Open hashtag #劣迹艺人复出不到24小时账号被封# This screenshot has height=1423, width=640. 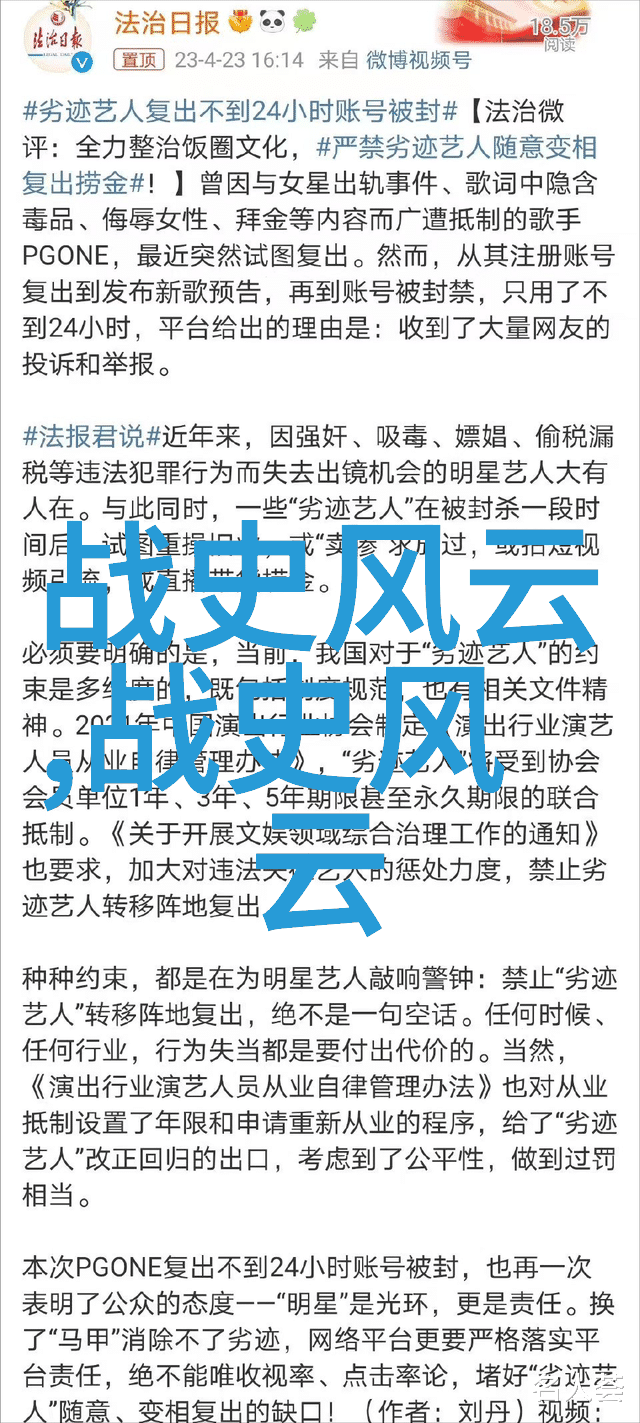(240, 109)
